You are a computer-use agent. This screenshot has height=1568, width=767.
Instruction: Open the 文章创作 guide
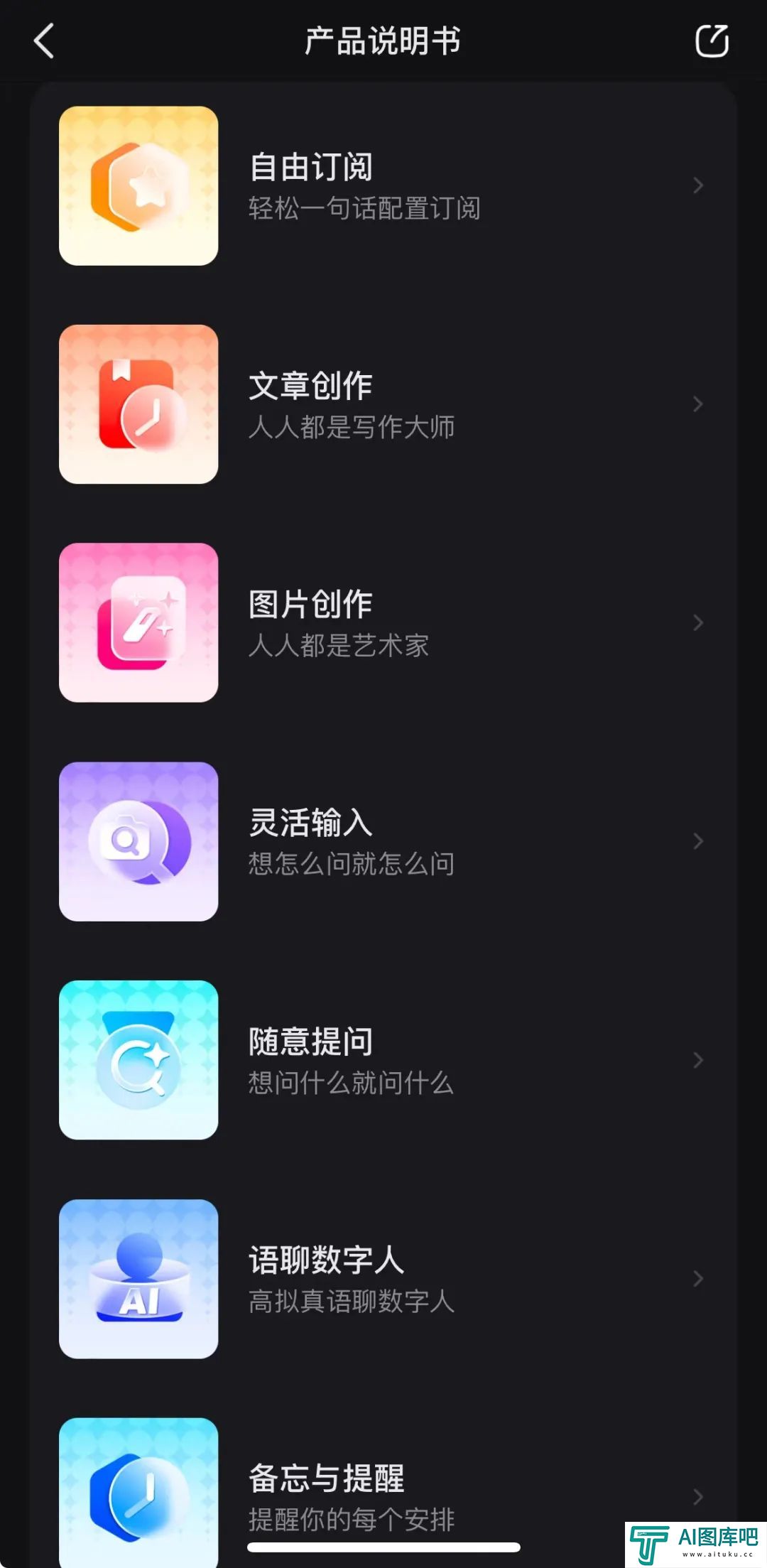click(x=383, y=404)
